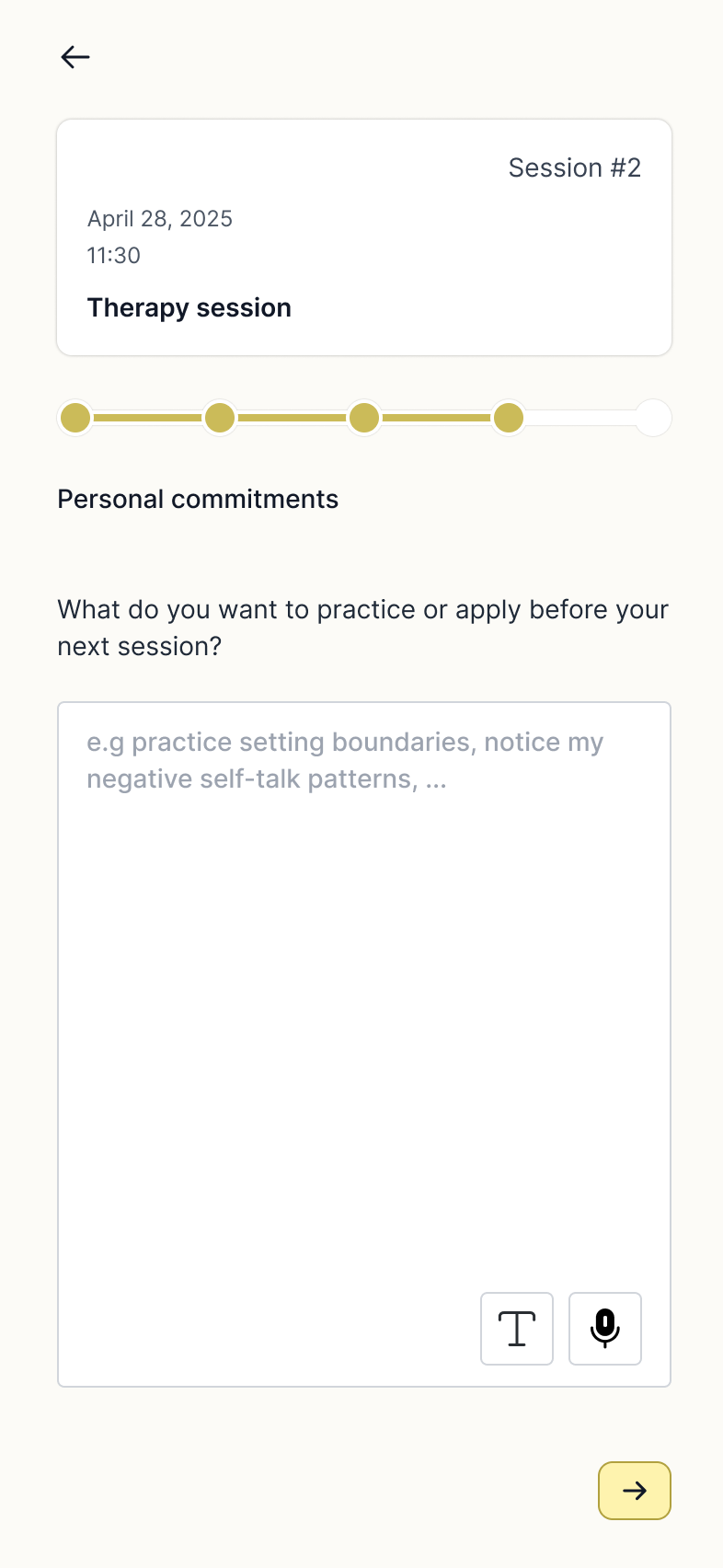The height and width of the screenshot is (1568, 723).
Task: Start voice recording with the microphone icon
Action: [604, 1329]
